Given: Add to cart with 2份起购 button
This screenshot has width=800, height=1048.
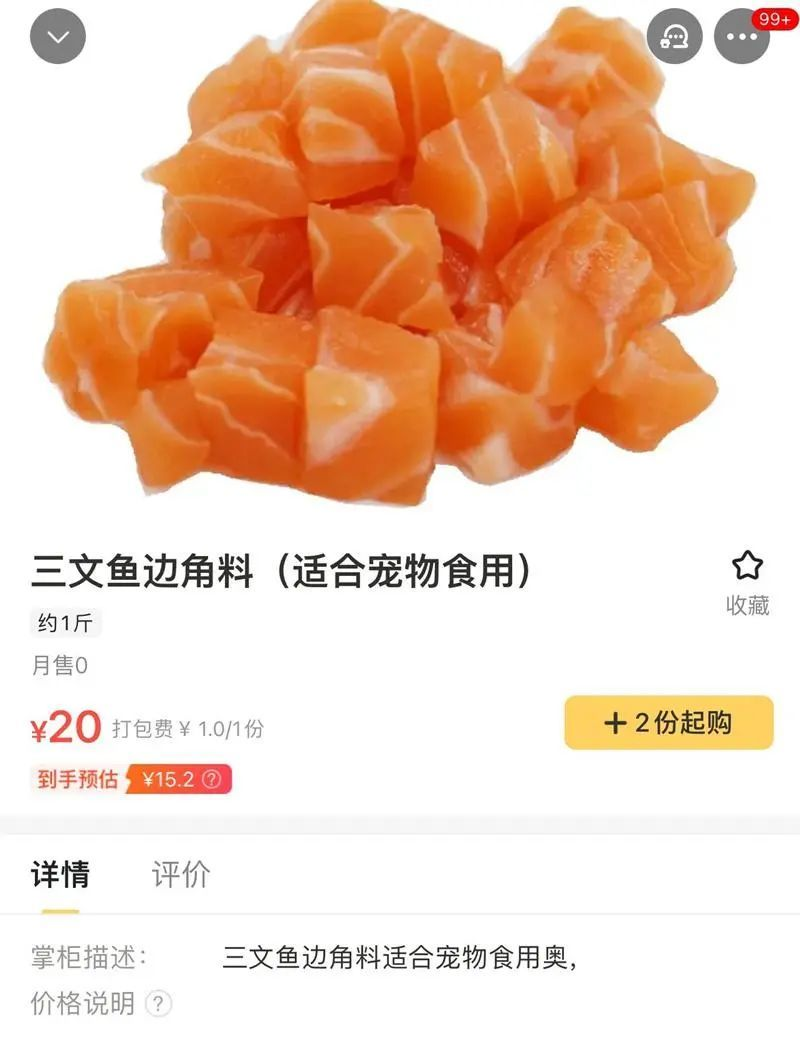Looking at the screenshot, I should click(x=669, y=723).
